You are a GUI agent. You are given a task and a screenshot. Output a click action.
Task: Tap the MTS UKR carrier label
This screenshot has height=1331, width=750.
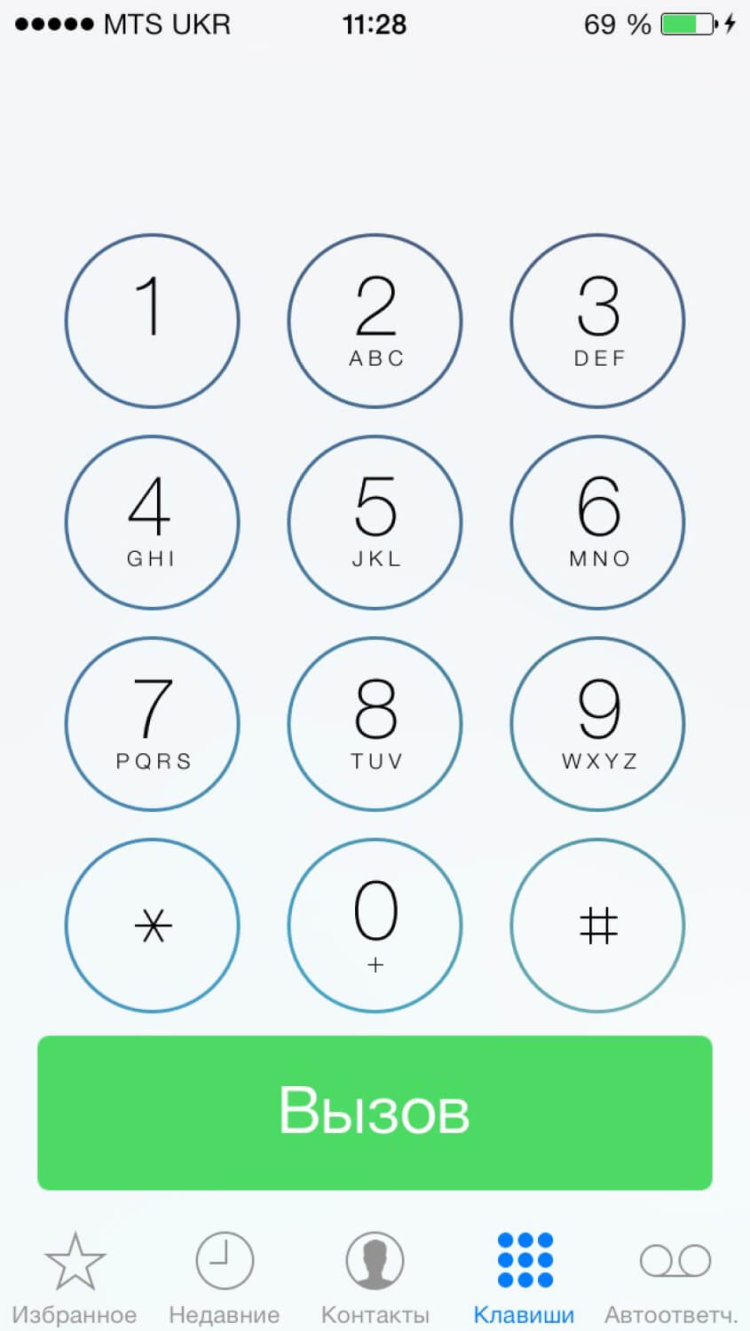tap(168, 25)
